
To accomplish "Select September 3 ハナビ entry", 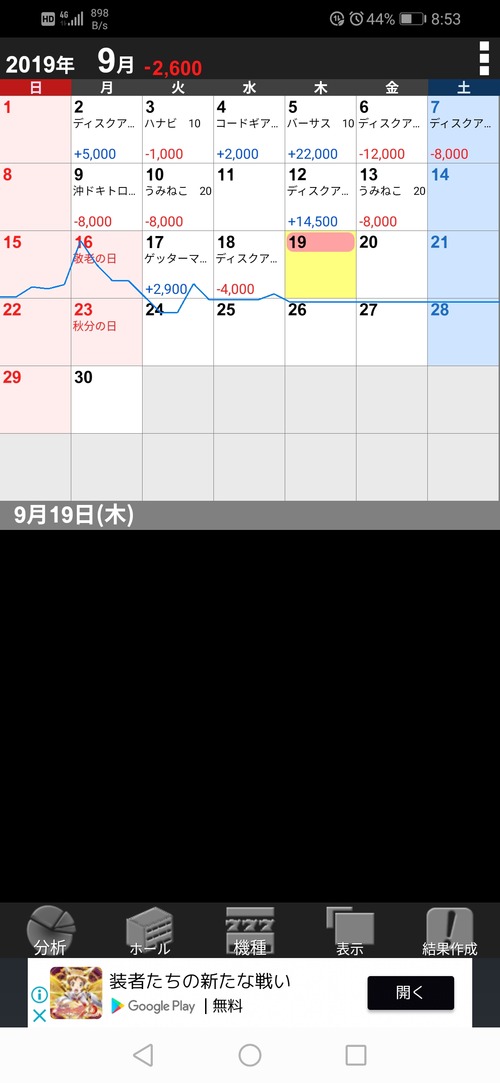I will (x=178, y=130).
